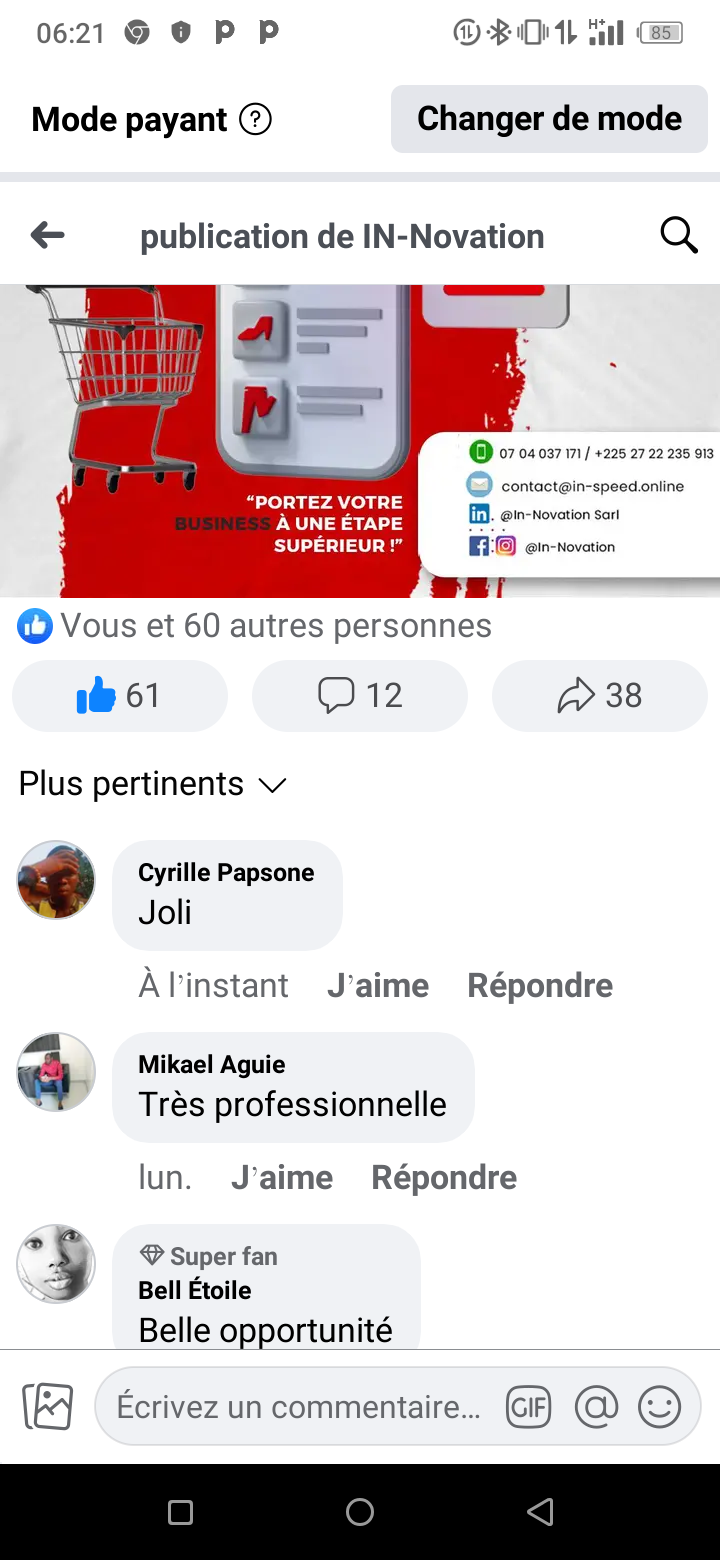Insert an emoji with the smiley icon
This screenshot has height=1560, width=720.
(x=660, y=1407)
